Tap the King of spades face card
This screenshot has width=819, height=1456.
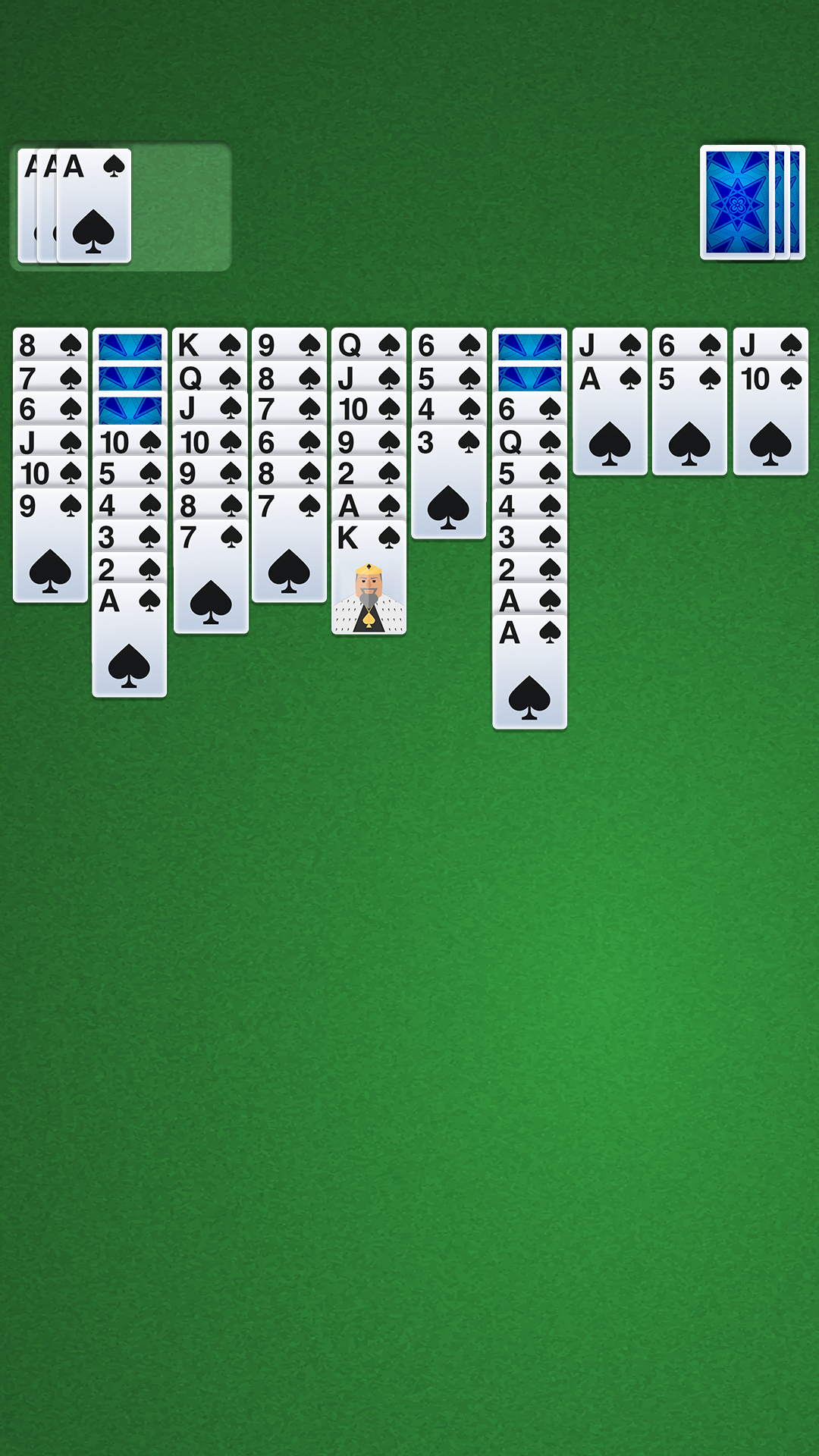coord(369,577)
